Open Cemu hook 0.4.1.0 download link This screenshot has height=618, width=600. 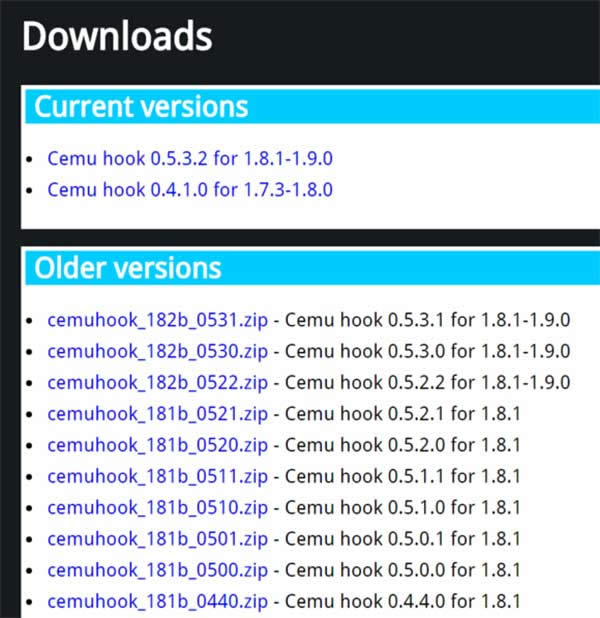click(189, 189)
